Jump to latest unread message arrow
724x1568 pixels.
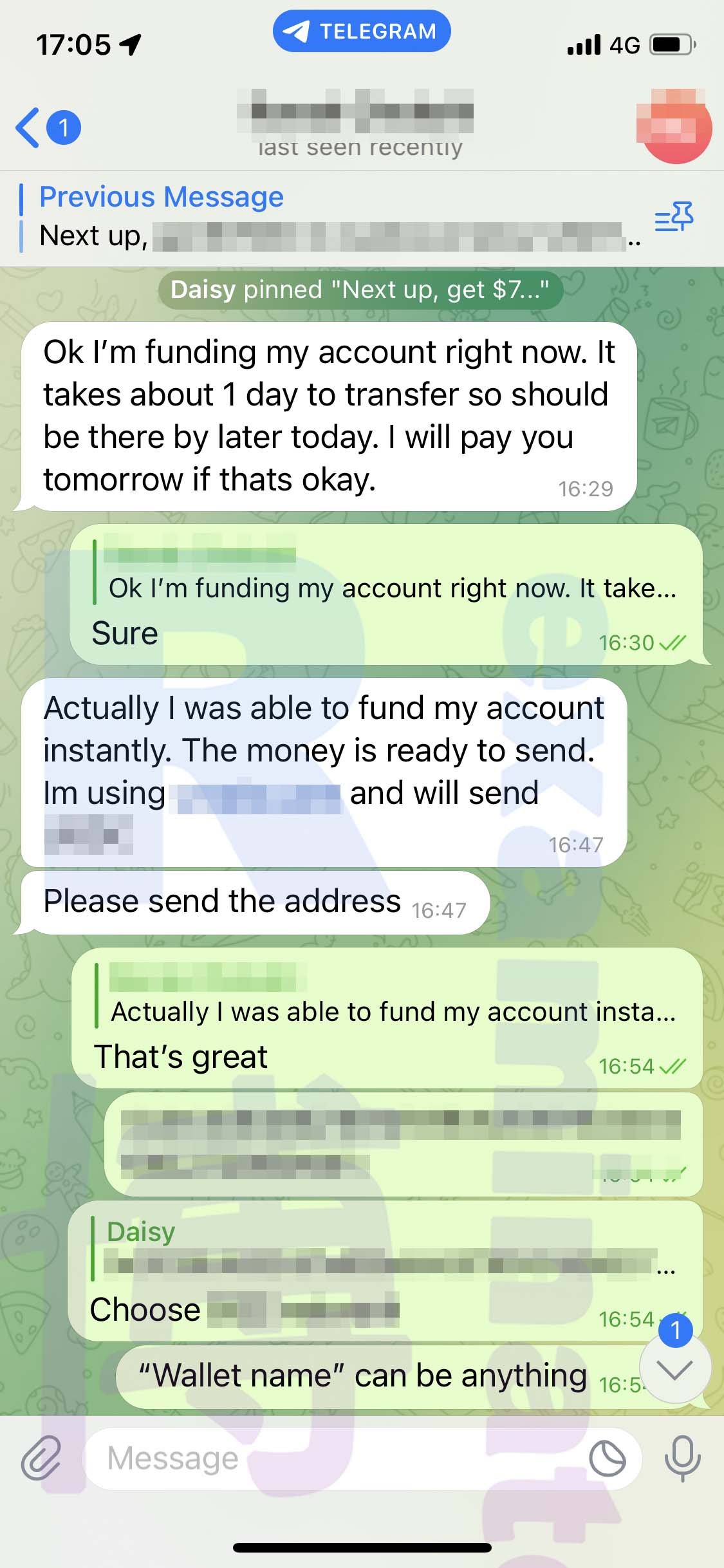[x=675, y=1368]
